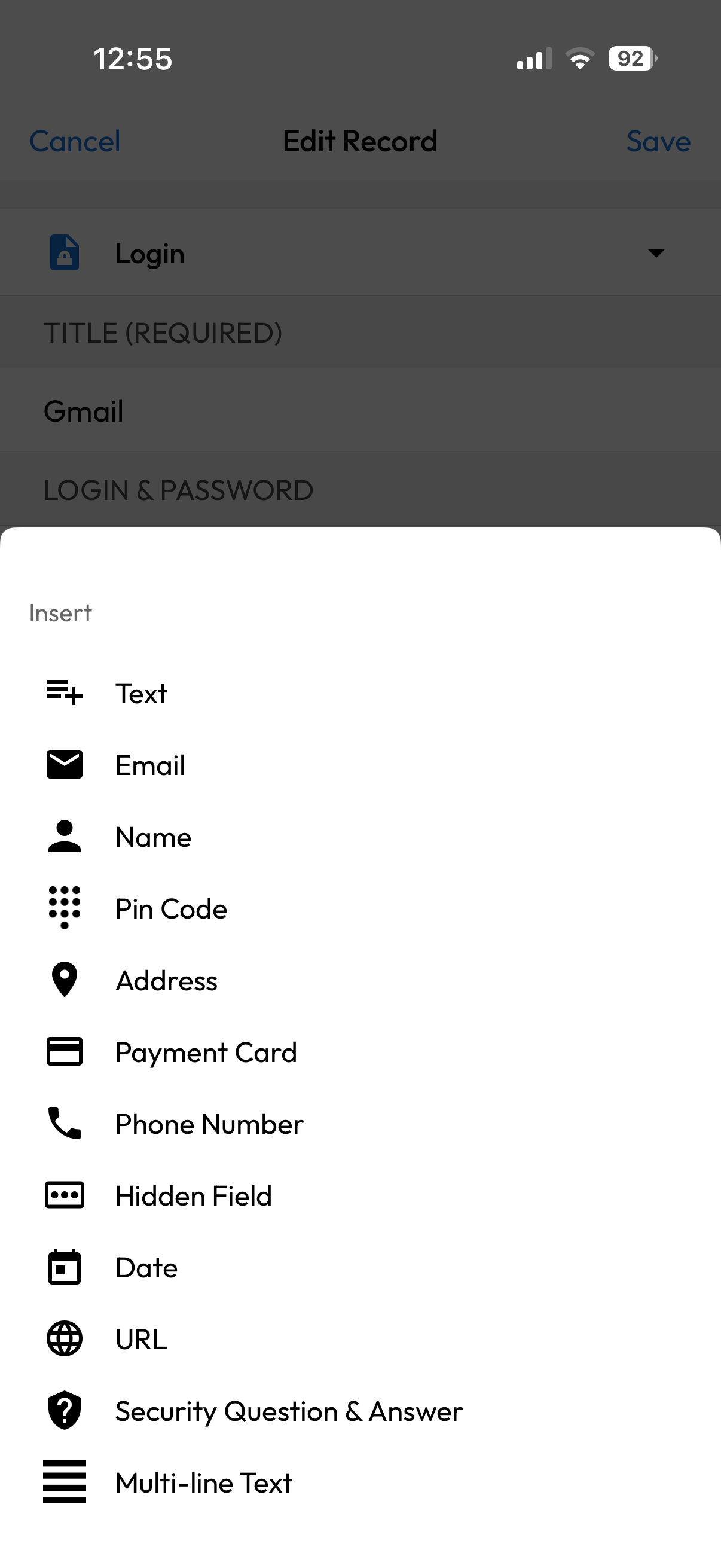Choose Email from the Insert list
Screen dimensions: 721x1568
360,765
